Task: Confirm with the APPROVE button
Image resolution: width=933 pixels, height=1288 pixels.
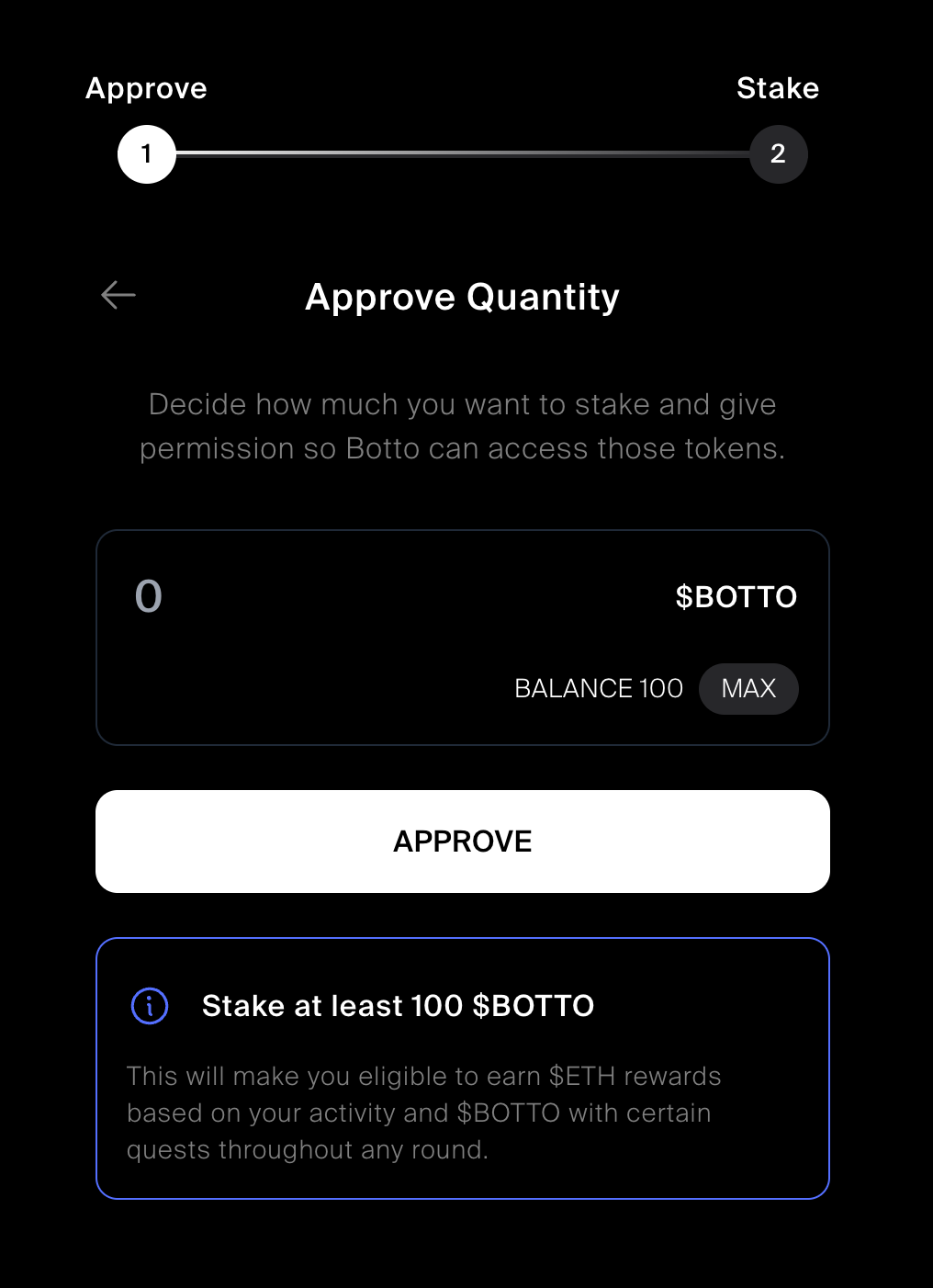Action: [x=463, y=842]
